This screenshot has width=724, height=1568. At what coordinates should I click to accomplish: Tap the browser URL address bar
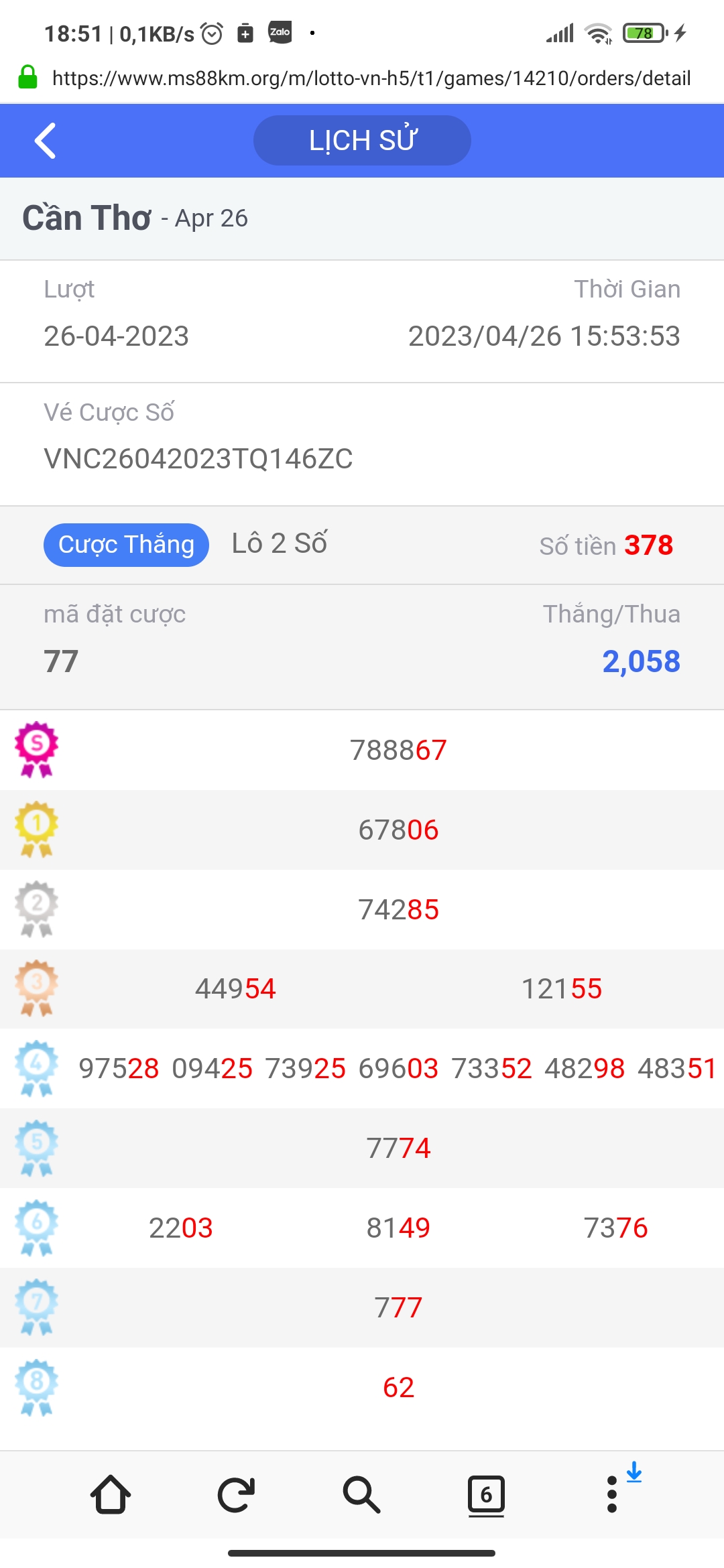371,78
